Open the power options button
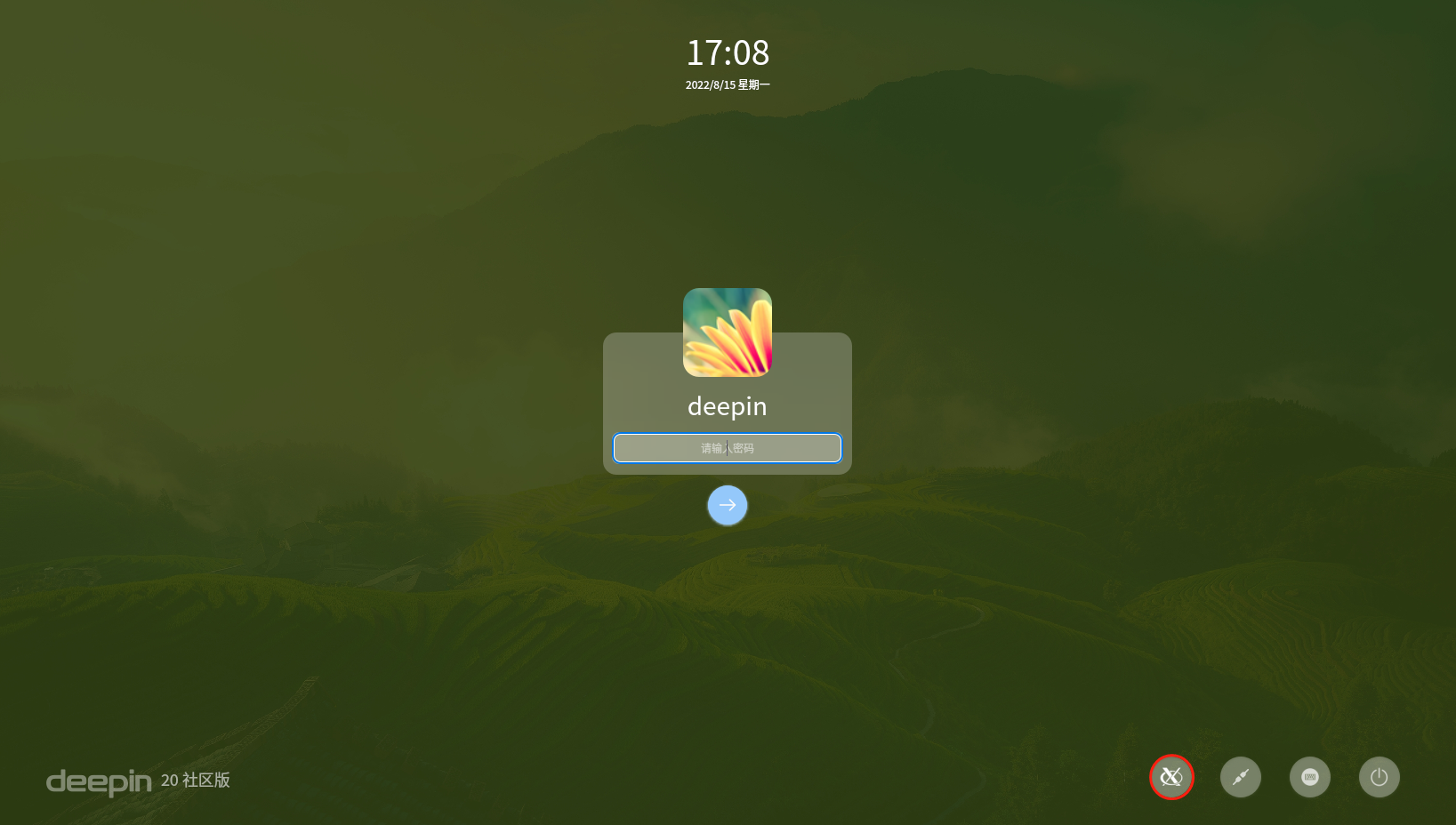Viewport: 1456px width, 825px height. pyautogui.click(x=1379, y=777)
